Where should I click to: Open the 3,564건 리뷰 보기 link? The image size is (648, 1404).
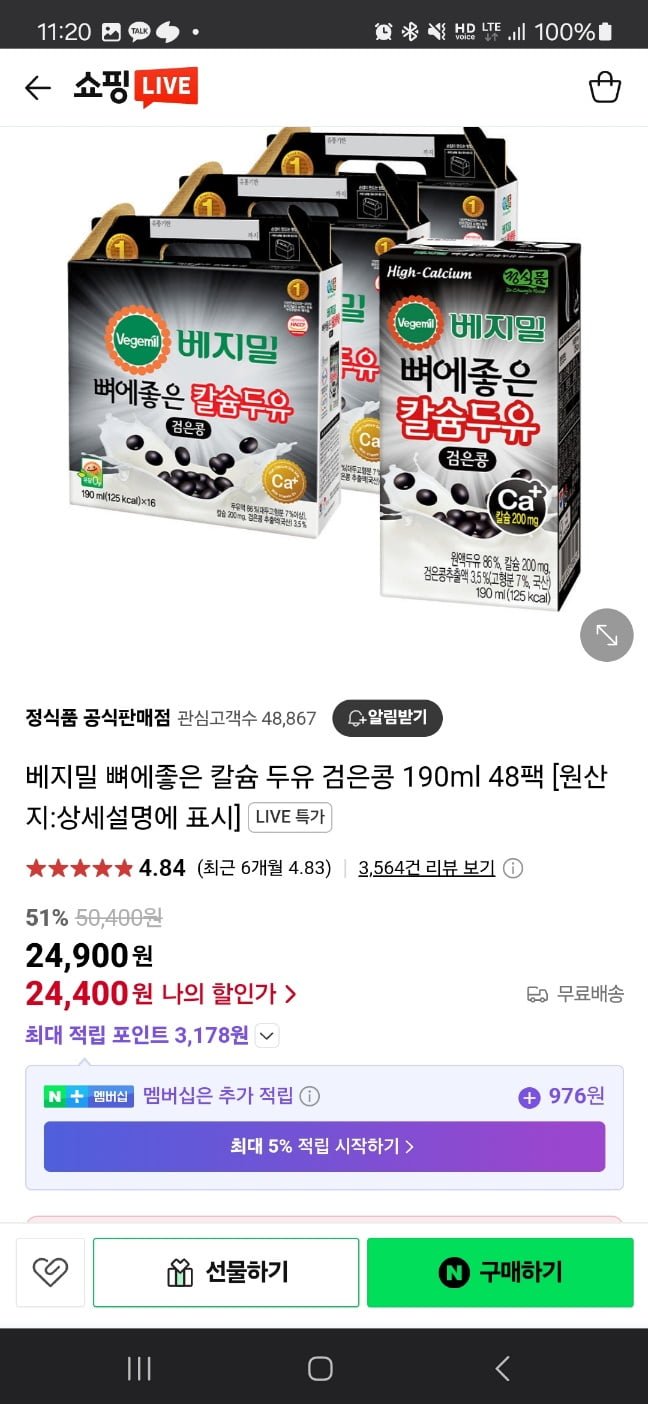tap(427, 868)
